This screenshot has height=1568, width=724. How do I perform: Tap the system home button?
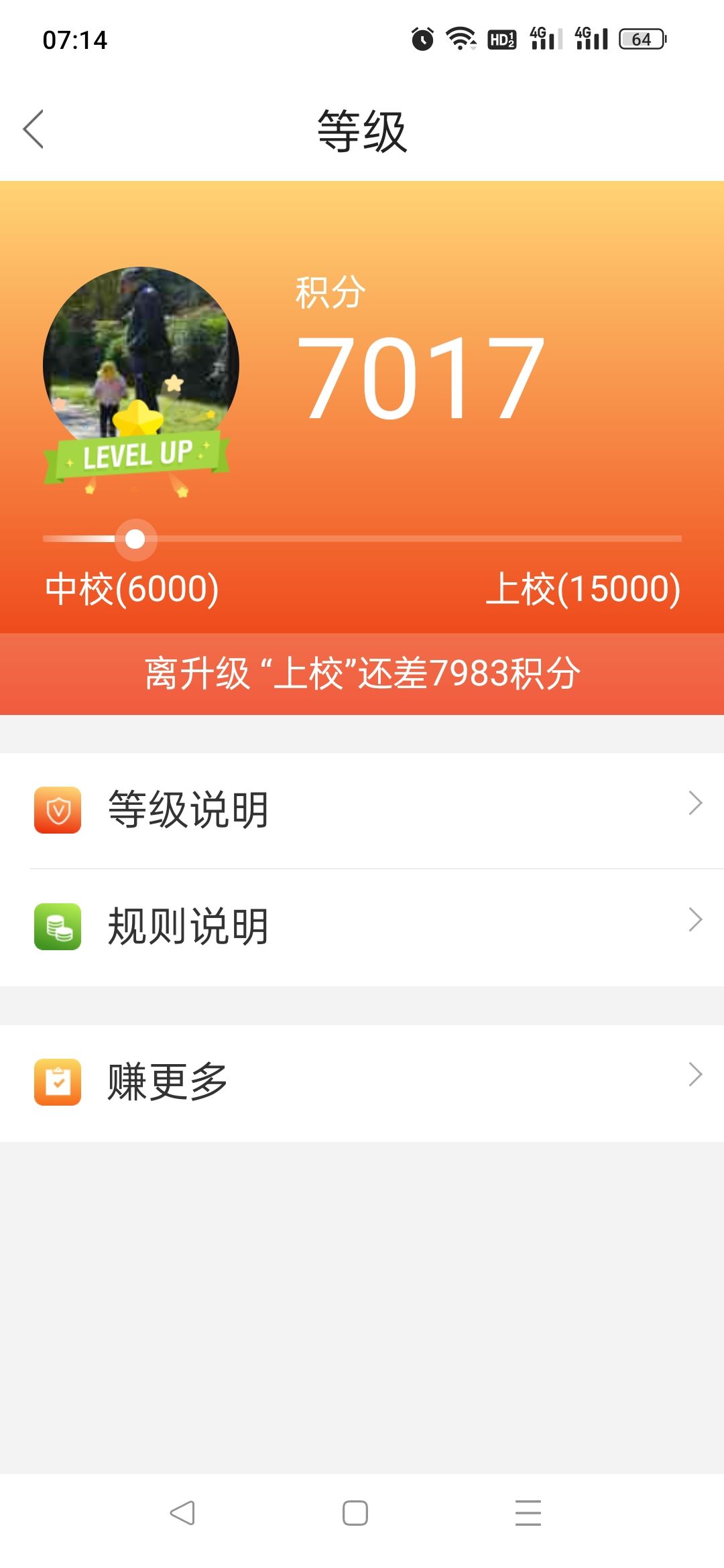355,1513
